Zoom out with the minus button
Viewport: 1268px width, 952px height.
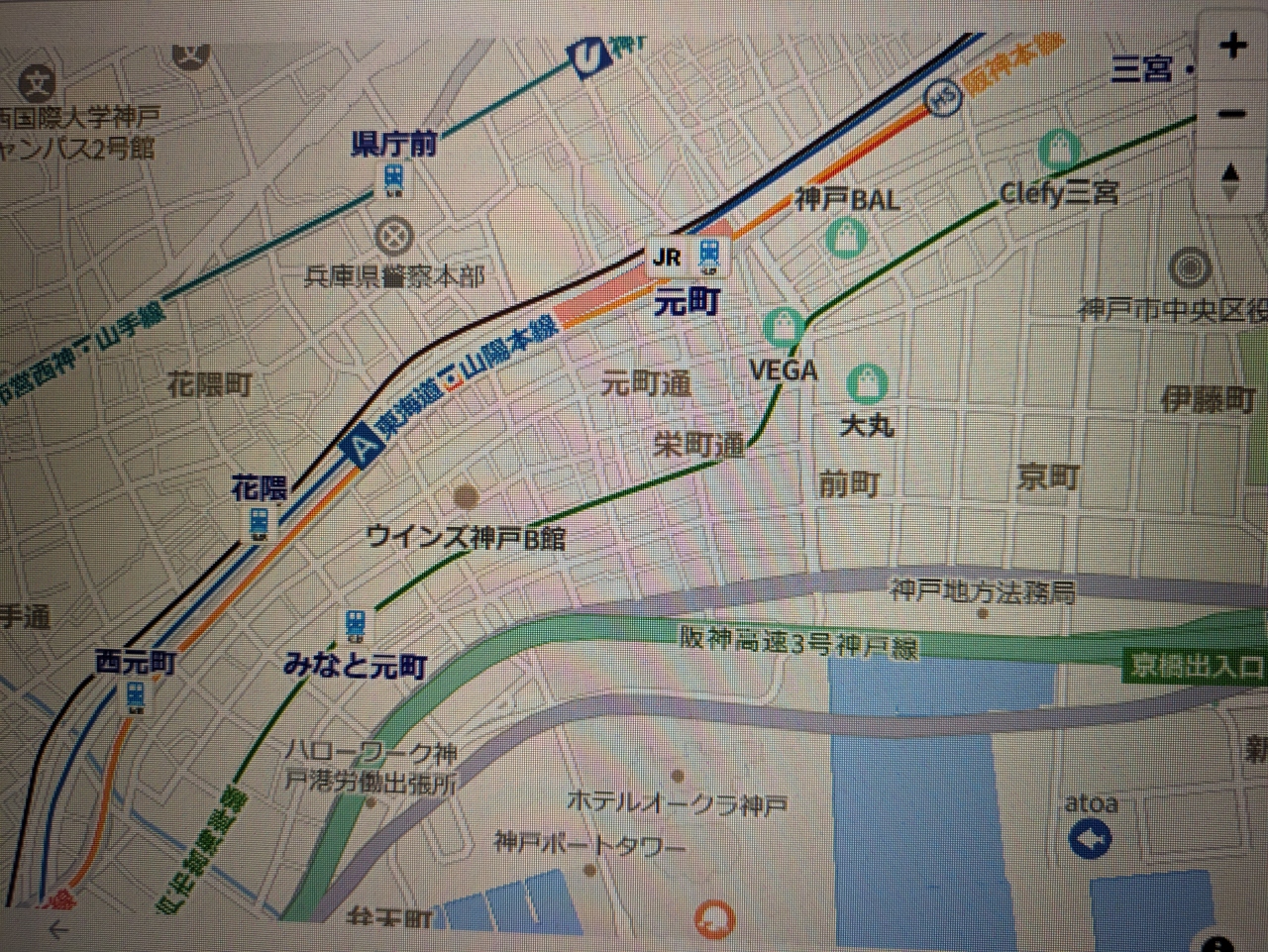(1232, 115)
